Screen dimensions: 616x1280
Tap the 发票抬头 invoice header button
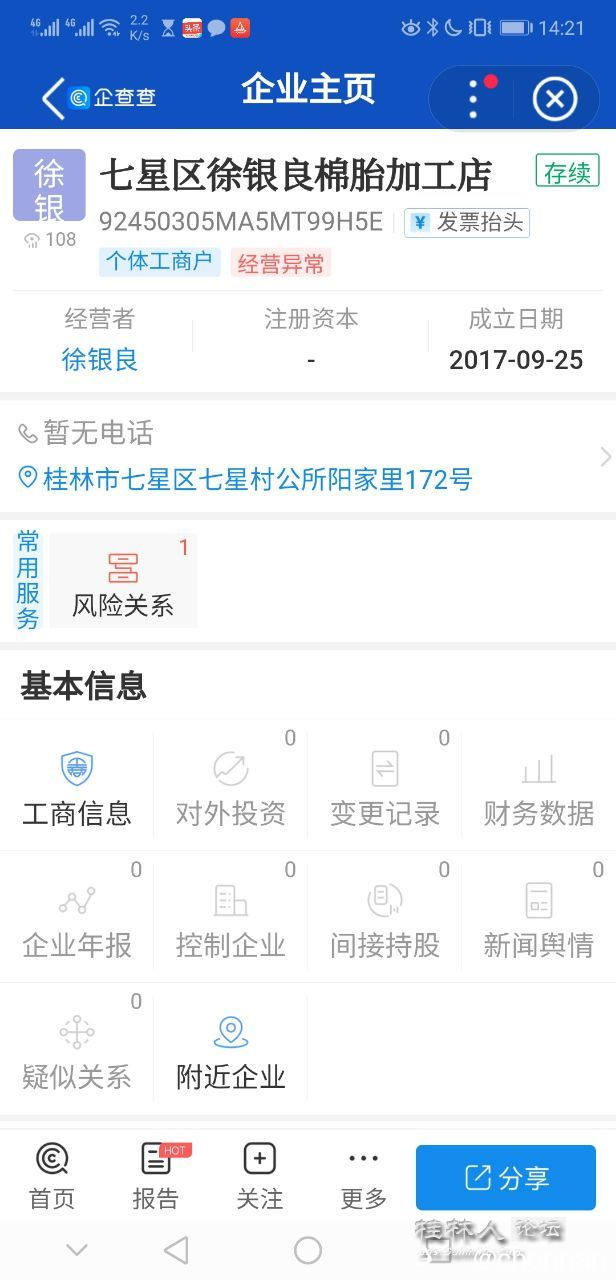(x=467, y=222)
